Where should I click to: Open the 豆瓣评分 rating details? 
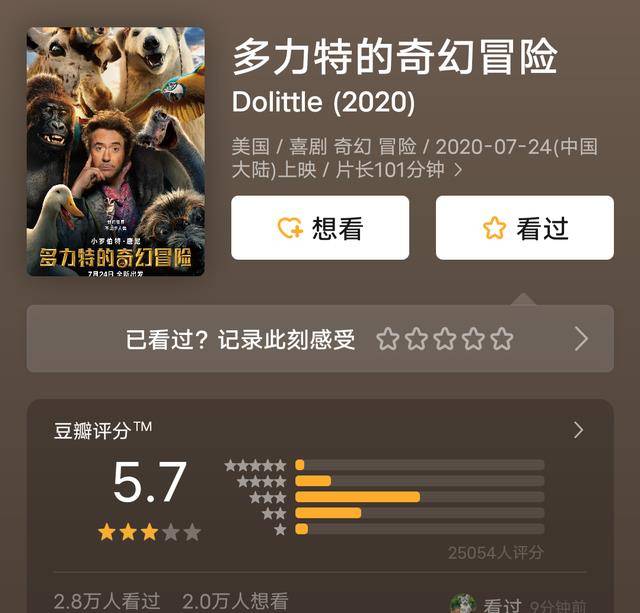[x=578, y=431]
